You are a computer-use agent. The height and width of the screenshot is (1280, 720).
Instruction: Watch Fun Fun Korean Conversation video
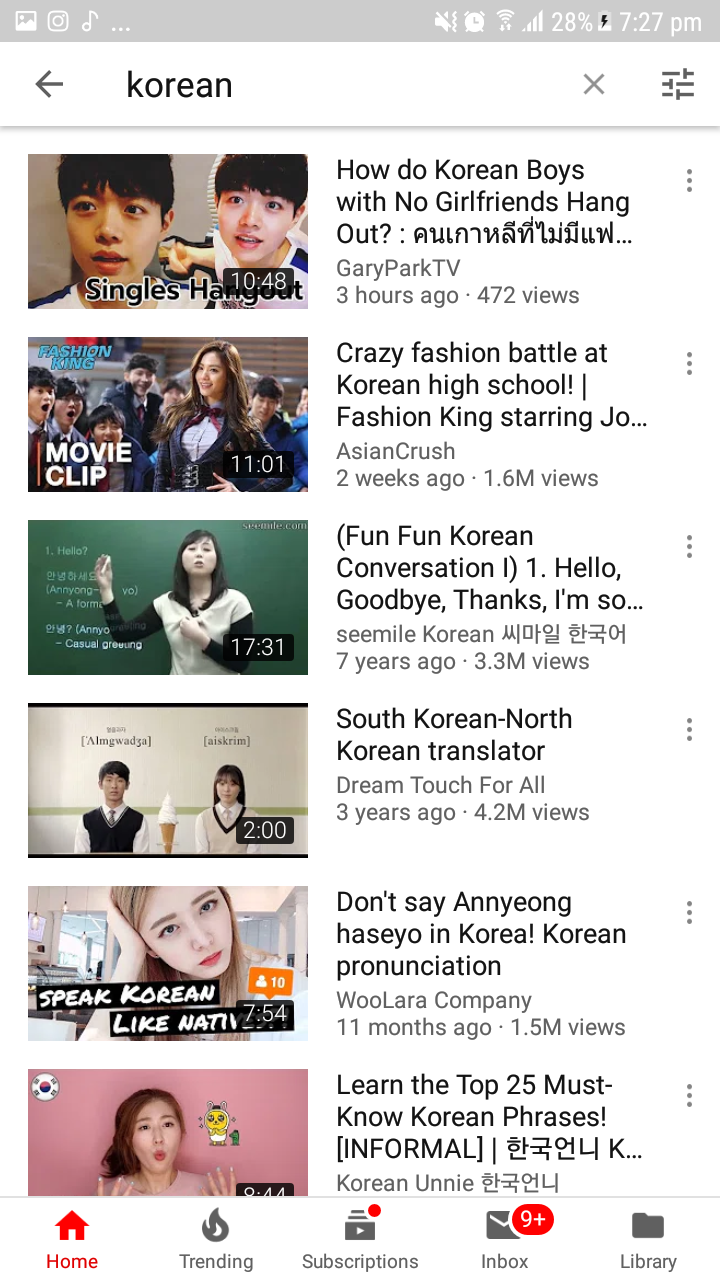pyautogui.click(x=168, y=597)
